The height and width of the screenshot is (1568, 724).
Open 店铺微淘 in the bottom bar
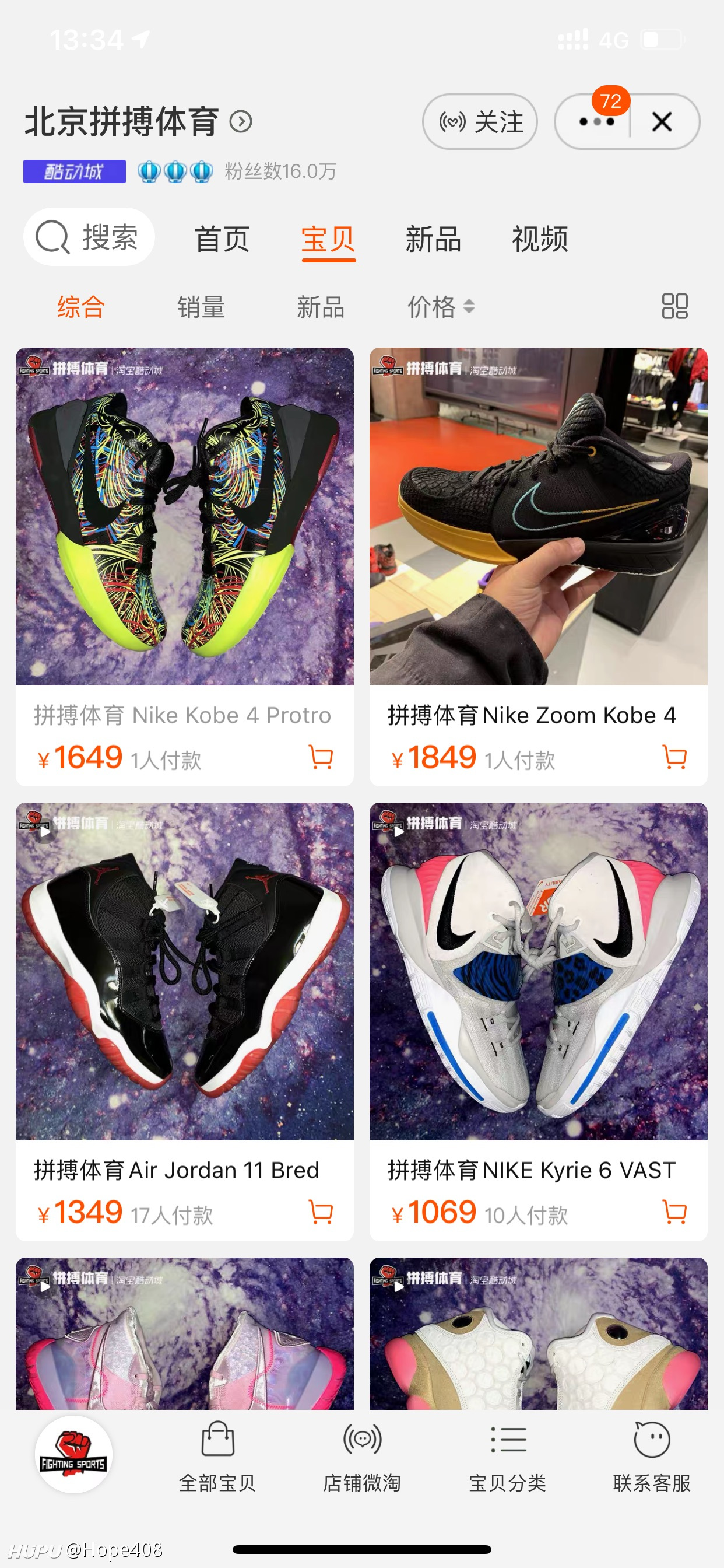point(362,1457)
